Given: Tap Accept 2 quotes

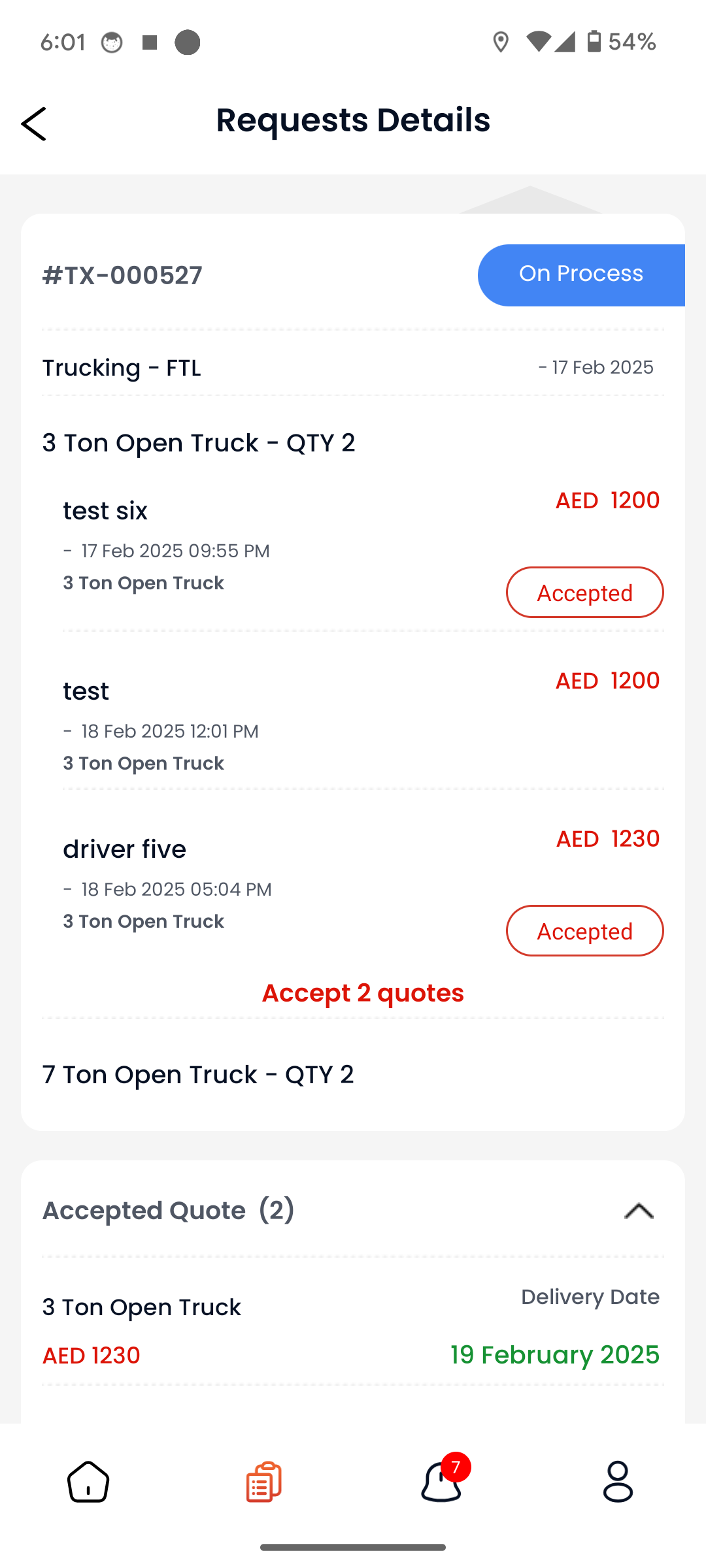Looking at the screenshot, I should (x=363, y=993).
